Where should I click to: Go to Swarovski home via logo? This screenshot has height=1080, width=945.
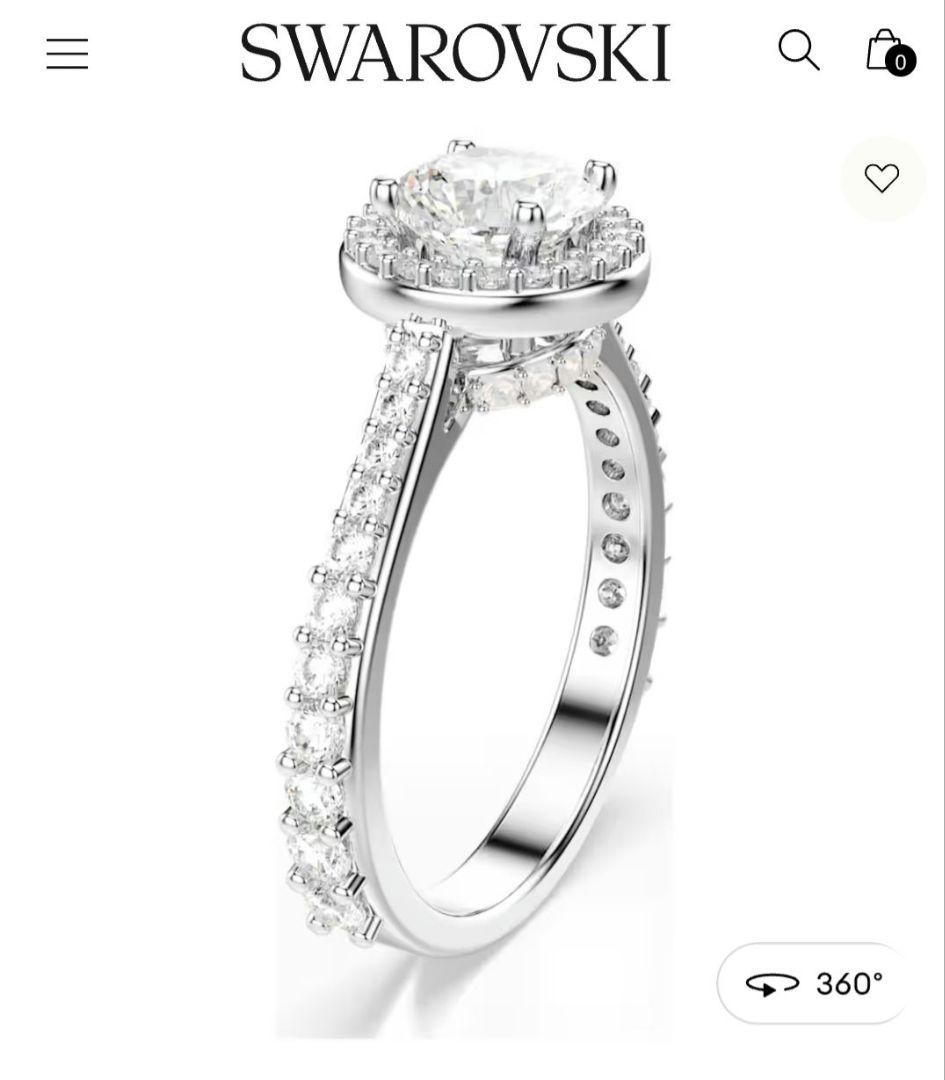[x=455, y=53]
